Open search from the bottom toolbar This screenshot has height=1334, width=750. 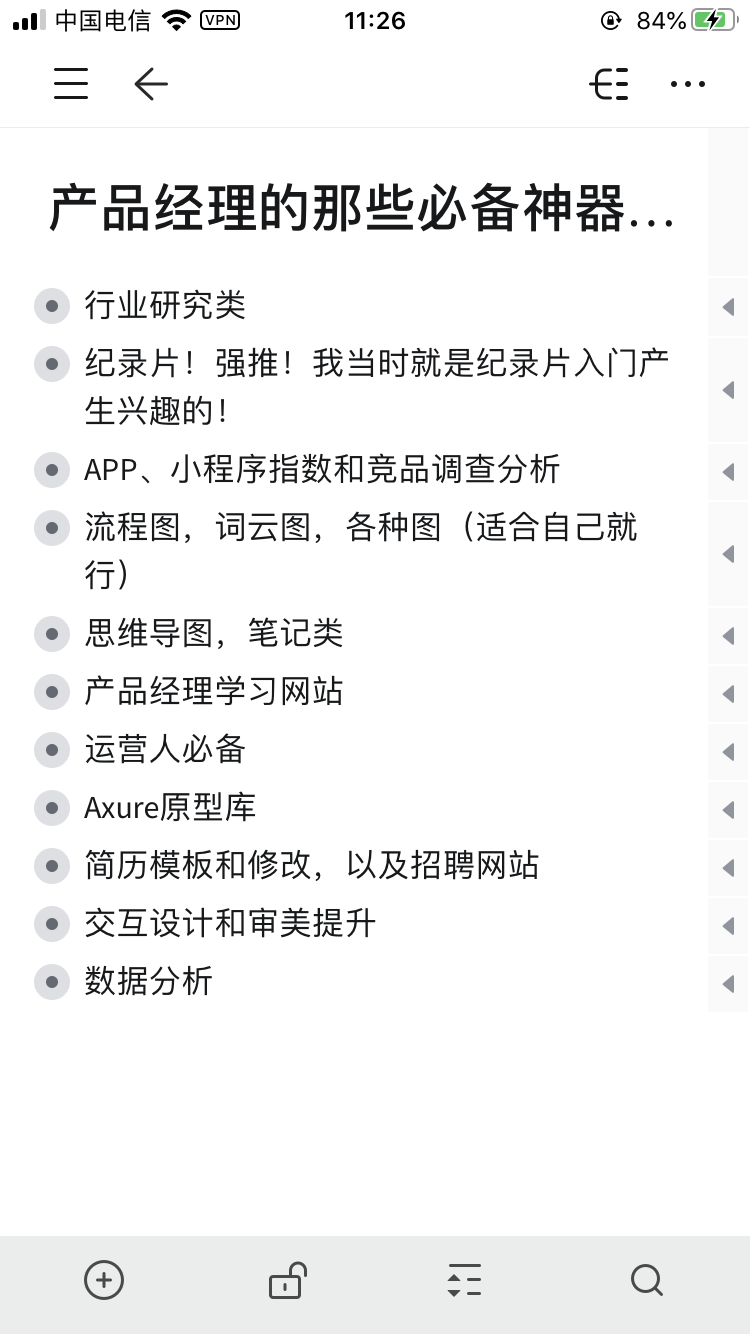tap(647, 1280)
